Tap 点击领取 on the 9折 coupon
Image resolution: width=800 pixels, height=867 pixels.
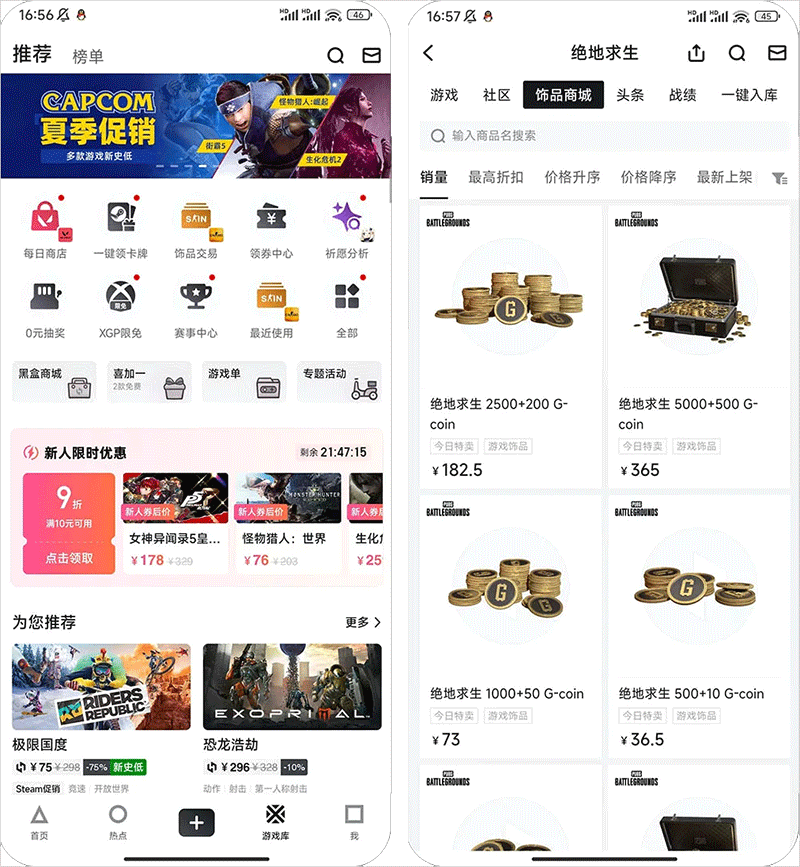tap(69, 559)
